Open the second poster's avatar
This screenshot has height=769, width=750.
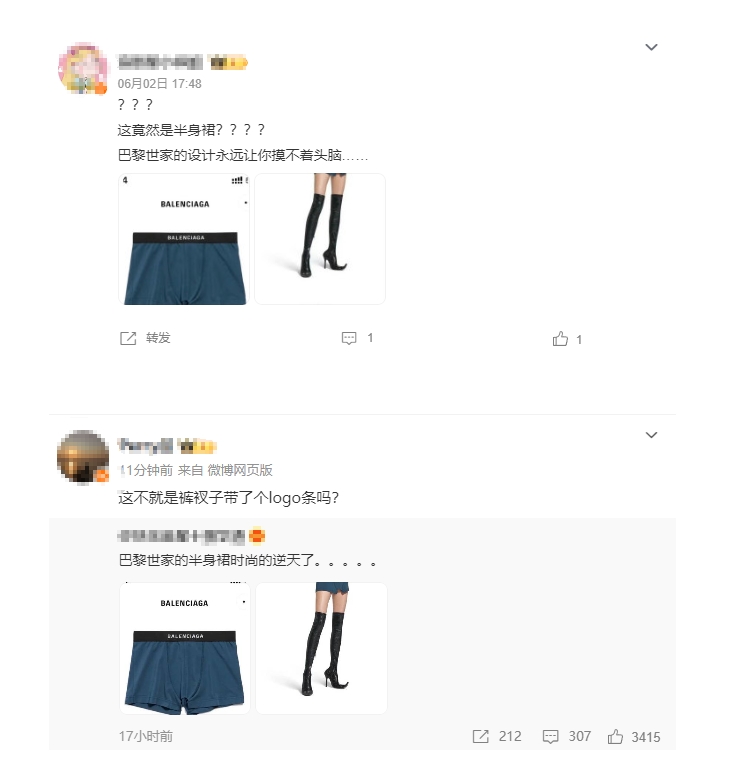[x=83, y=457]
